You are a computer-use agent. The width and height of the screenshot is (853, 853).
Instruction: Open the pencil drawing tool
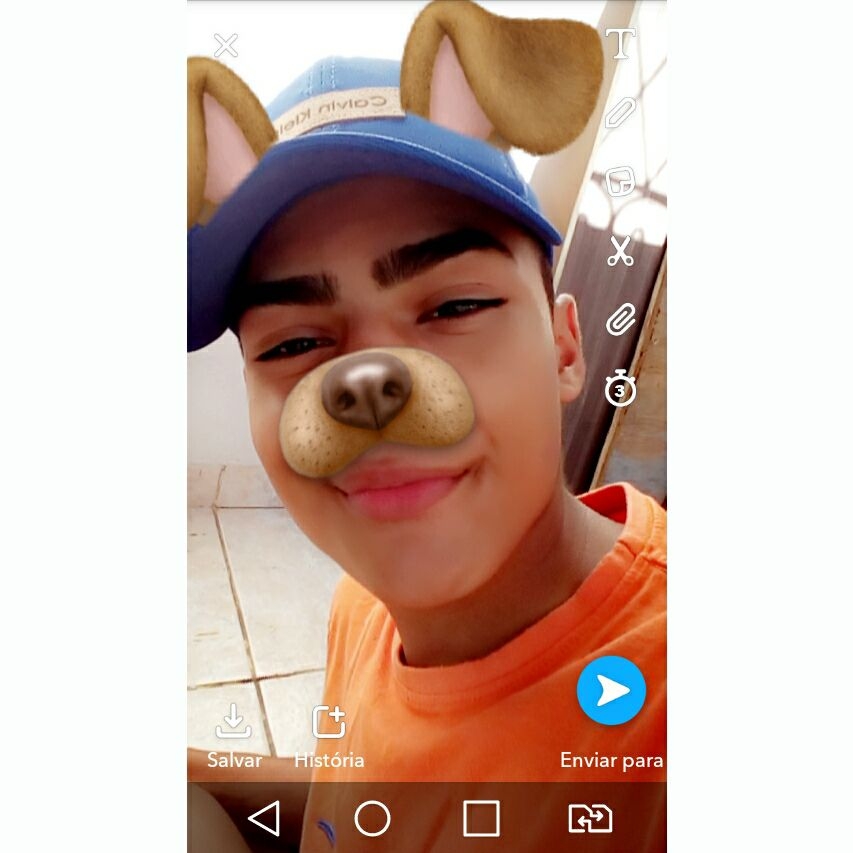pyautogui.click(x=620, y=113)
